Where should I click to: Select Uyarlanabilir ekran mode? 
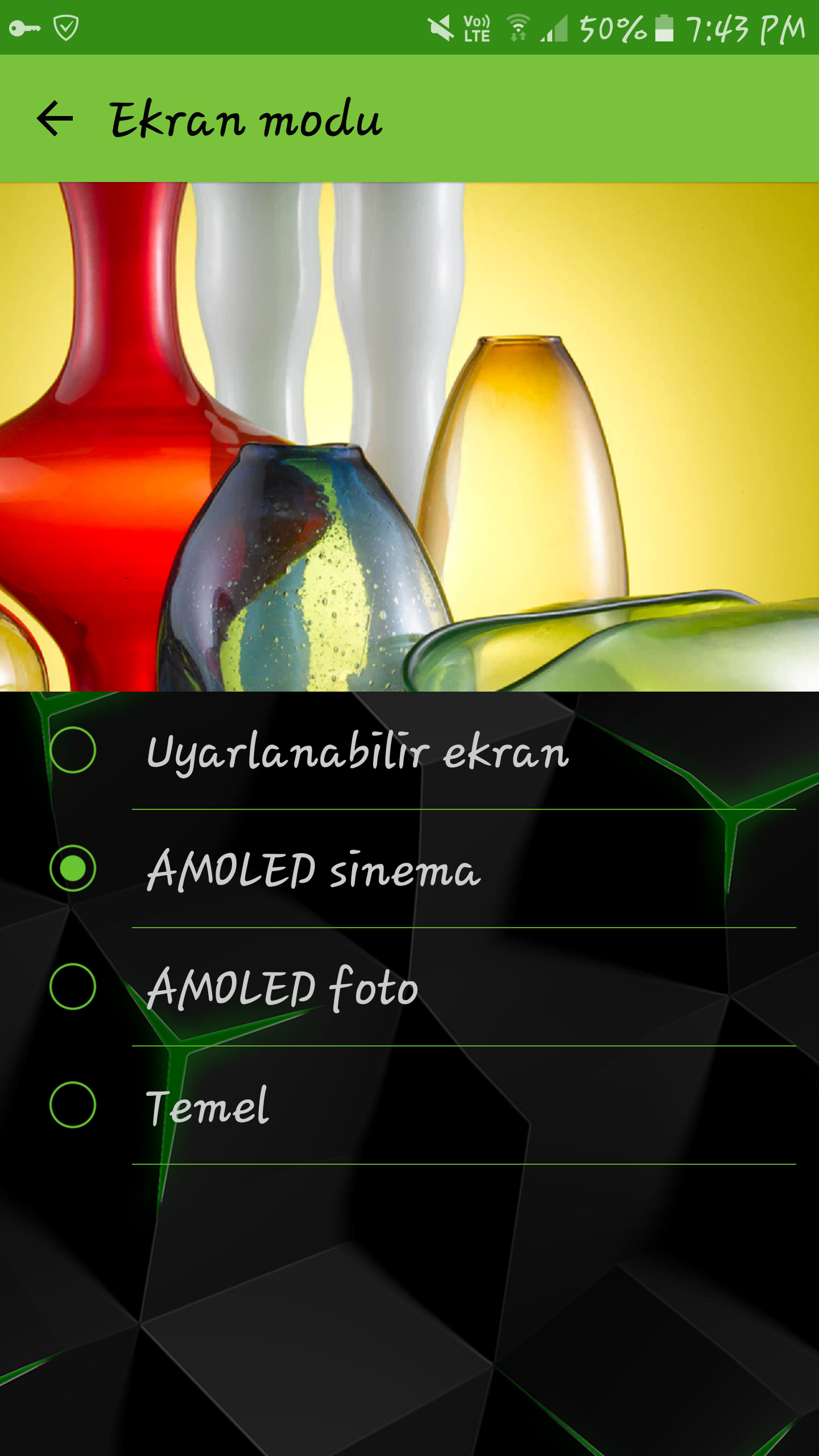pos(73,750)
